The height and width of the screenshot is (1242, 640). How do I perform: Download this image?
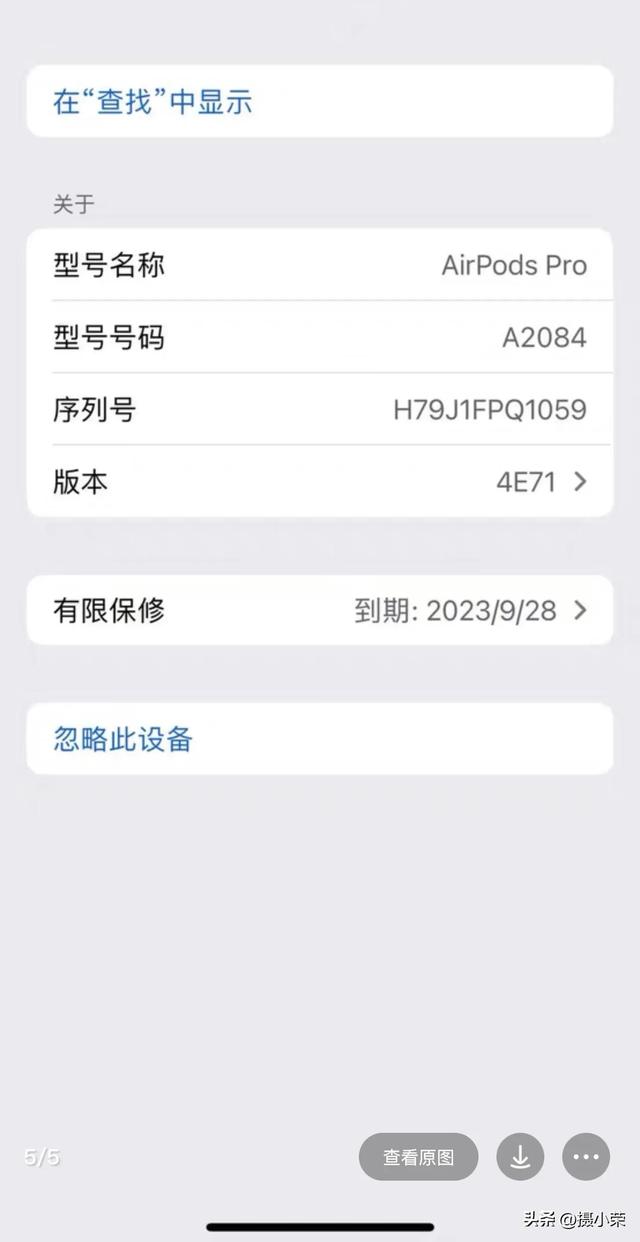(x=520, y=1157)
